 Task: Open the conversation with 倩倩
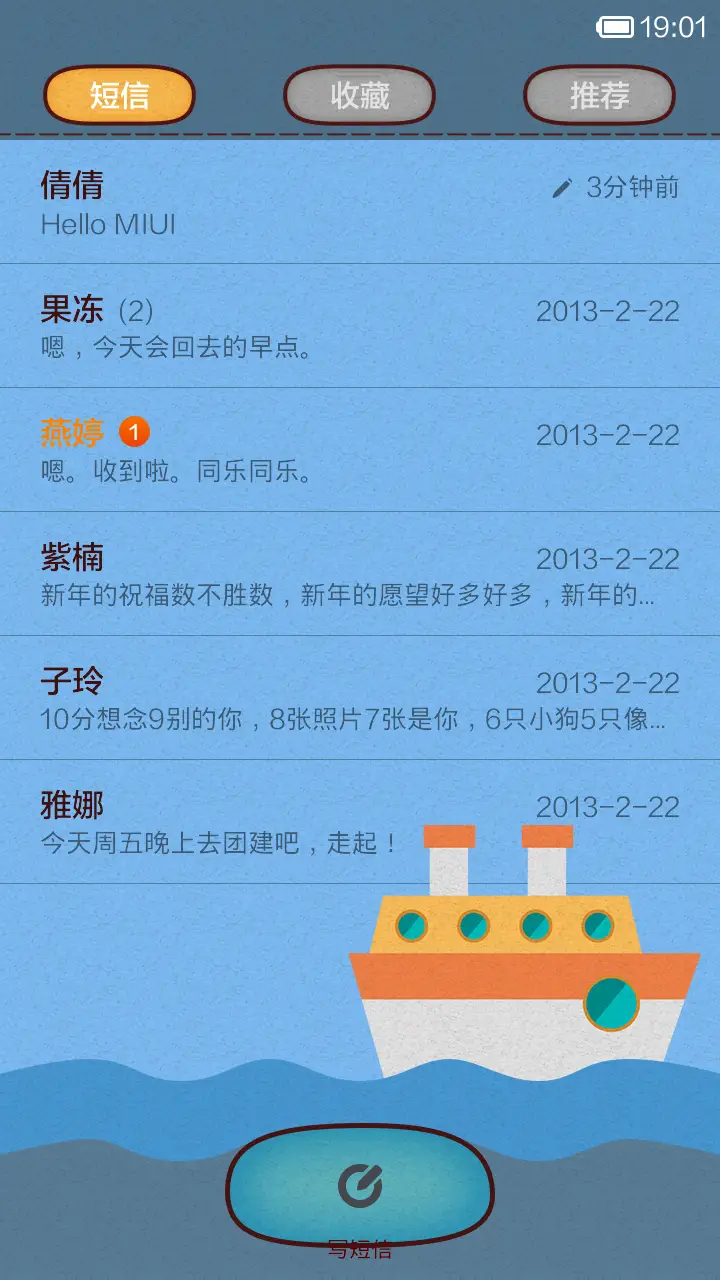tap(300, 200)
